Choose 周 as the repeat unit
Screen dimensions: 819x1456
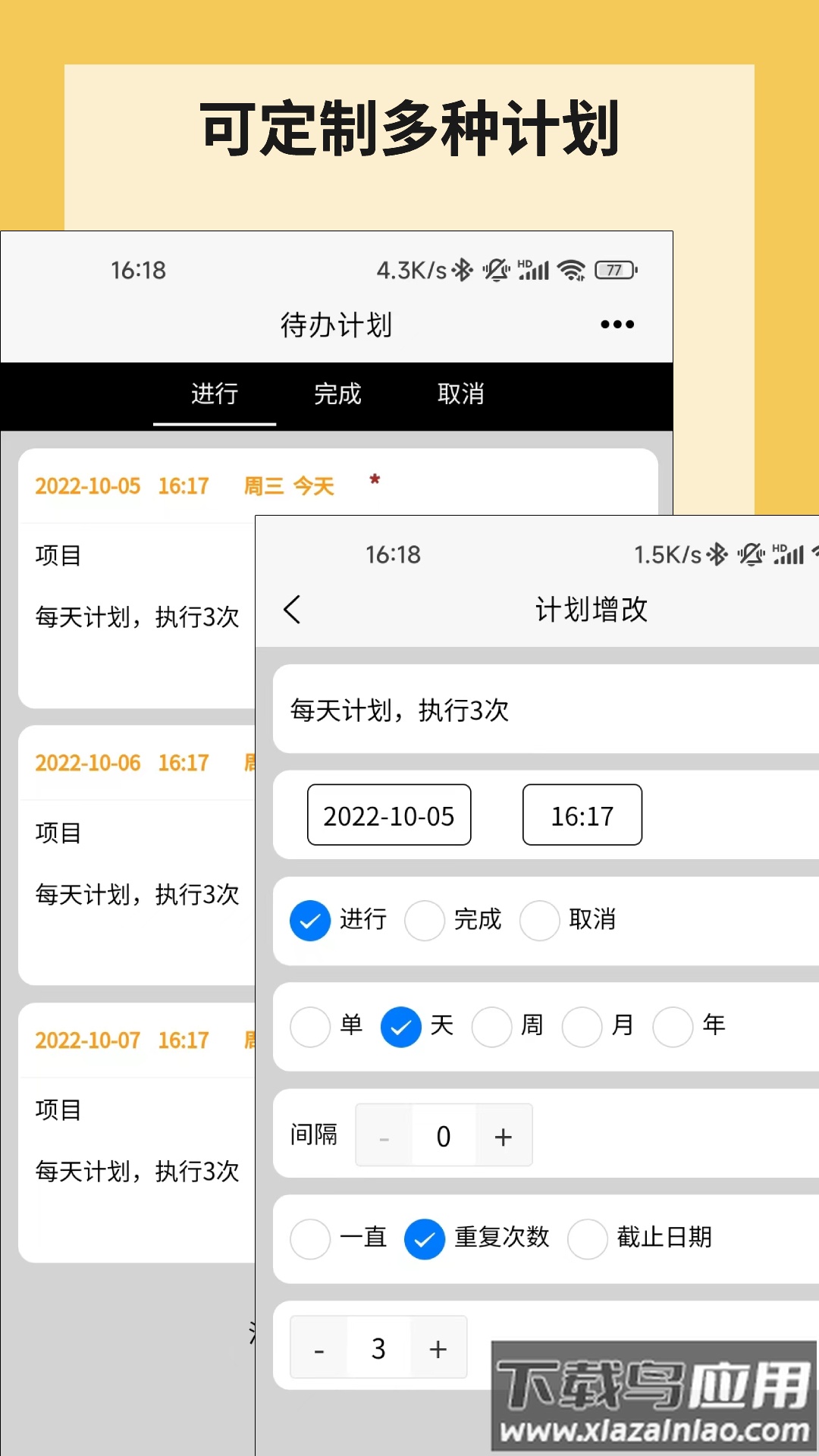click(x=492, y=1026)
